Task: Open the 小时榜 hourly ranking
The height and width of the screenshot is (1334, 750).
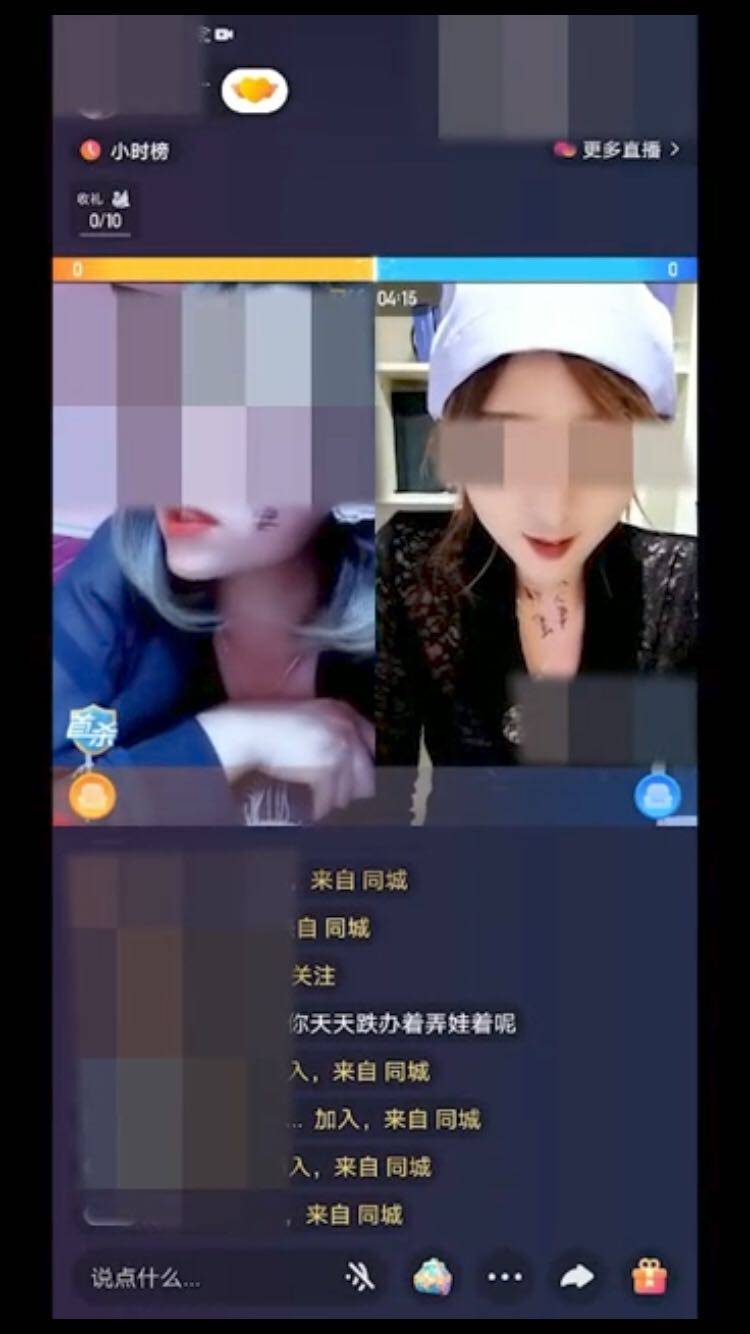Action: pos(125,151)
